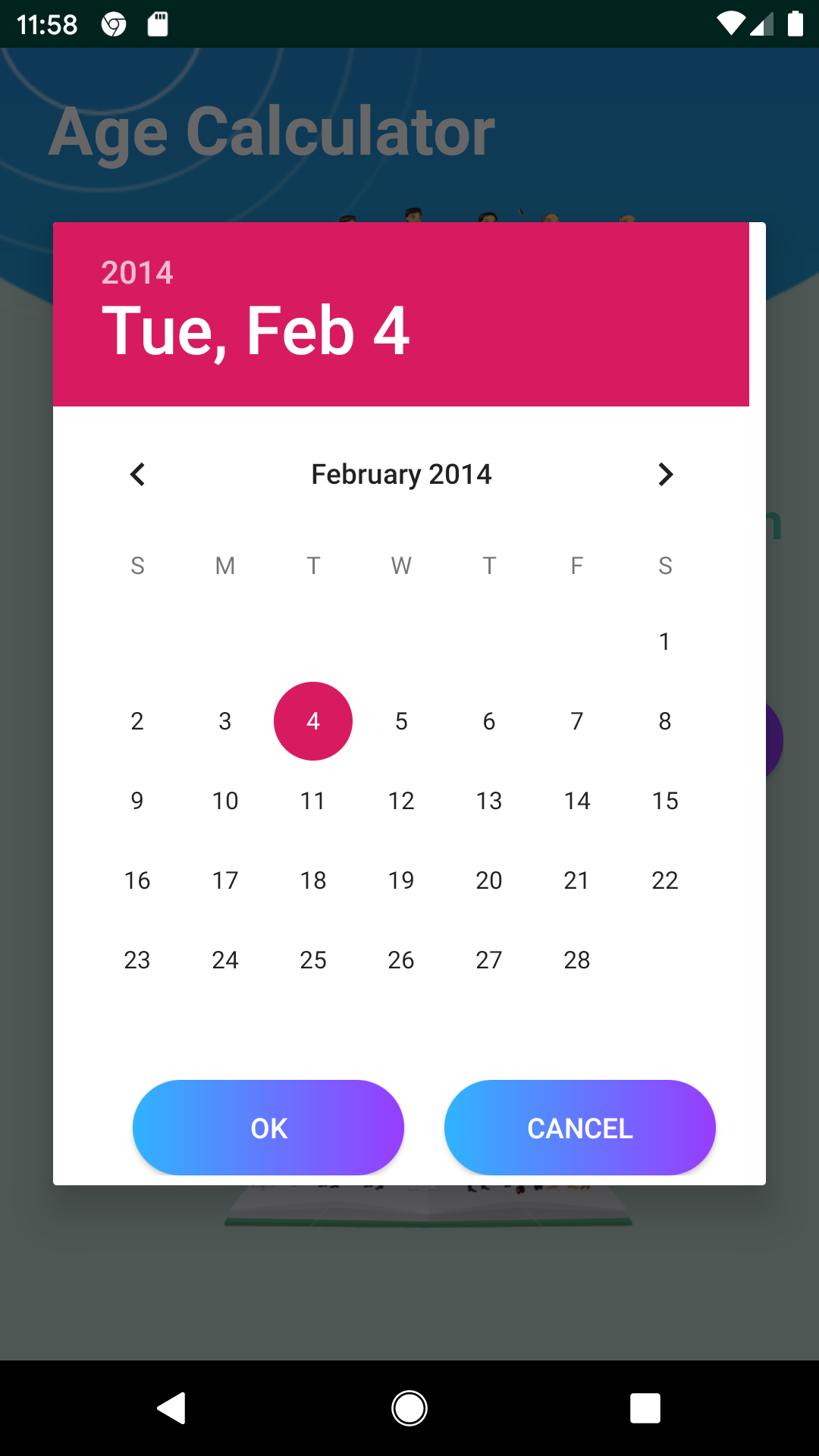Select February 14 on the calendar

(x=577, y=801)
